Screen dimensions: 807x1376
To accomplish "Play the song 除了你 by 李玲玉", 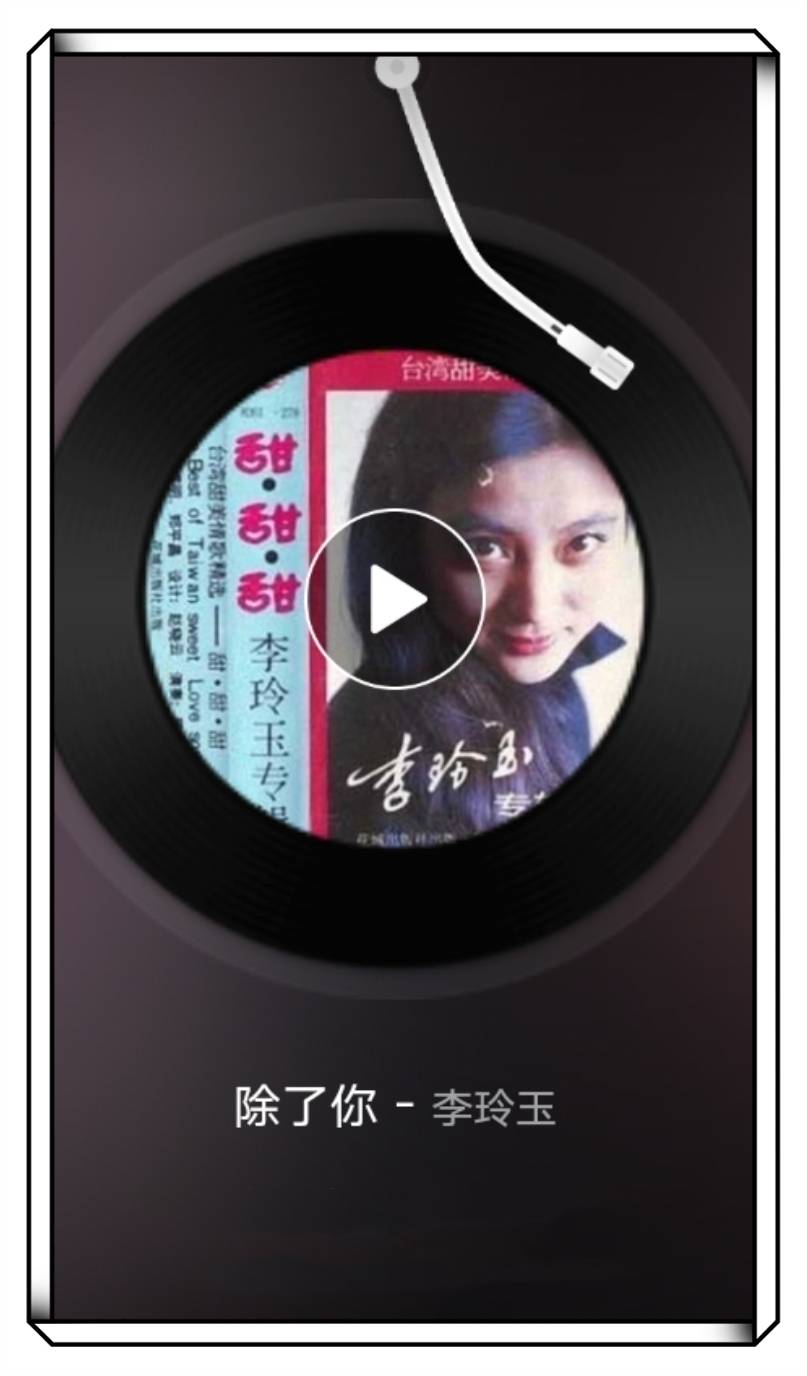I will coord(395,599).
